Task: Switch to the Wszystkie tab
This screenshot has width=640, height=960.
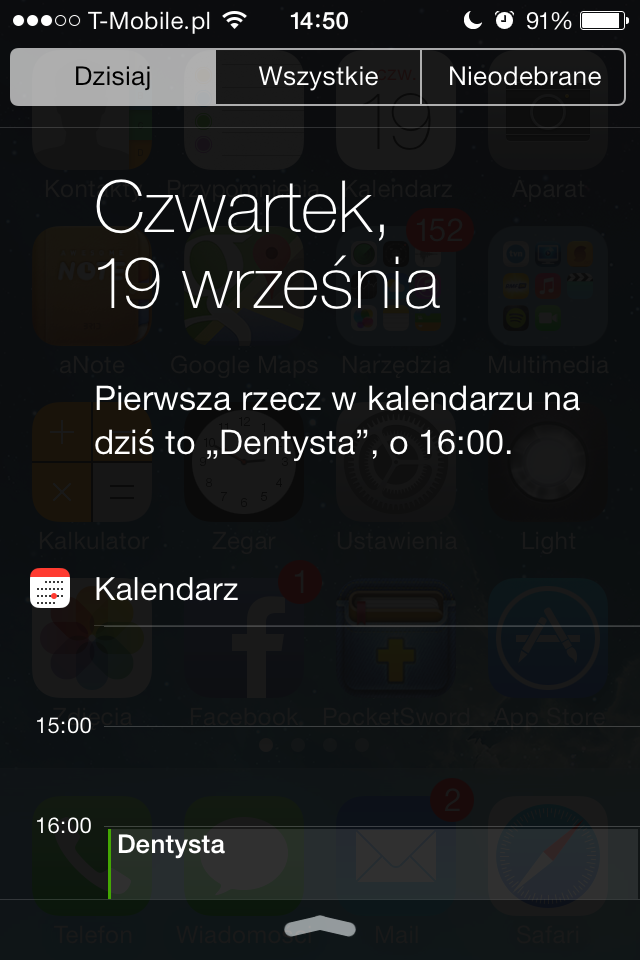Action: click(318, 77)
